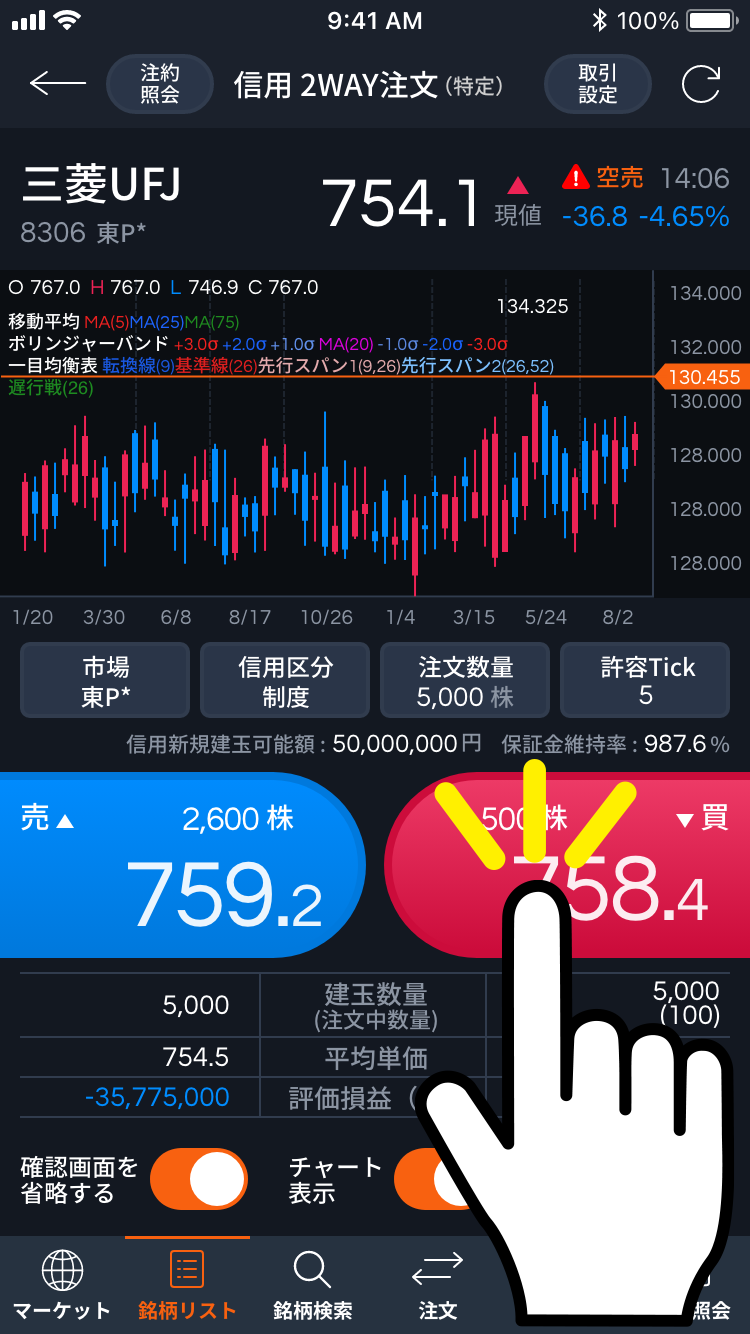Change the 信用区分 credit type

[x=285, y=681]
